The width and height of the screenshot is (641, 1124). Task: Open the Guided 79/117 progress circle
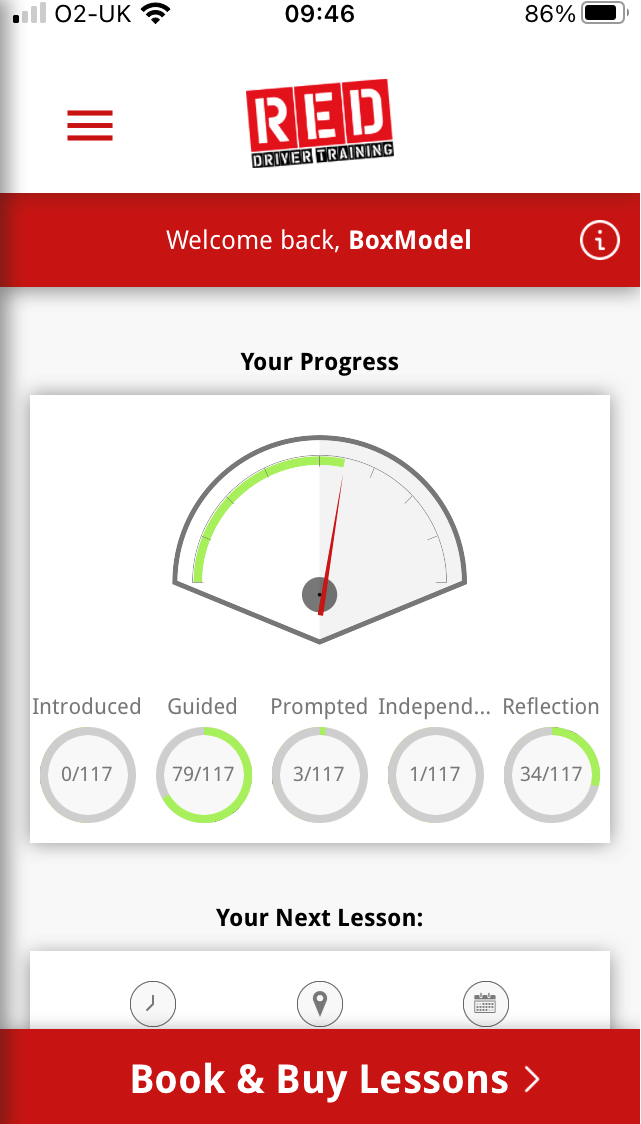click(x=203, y=774)
